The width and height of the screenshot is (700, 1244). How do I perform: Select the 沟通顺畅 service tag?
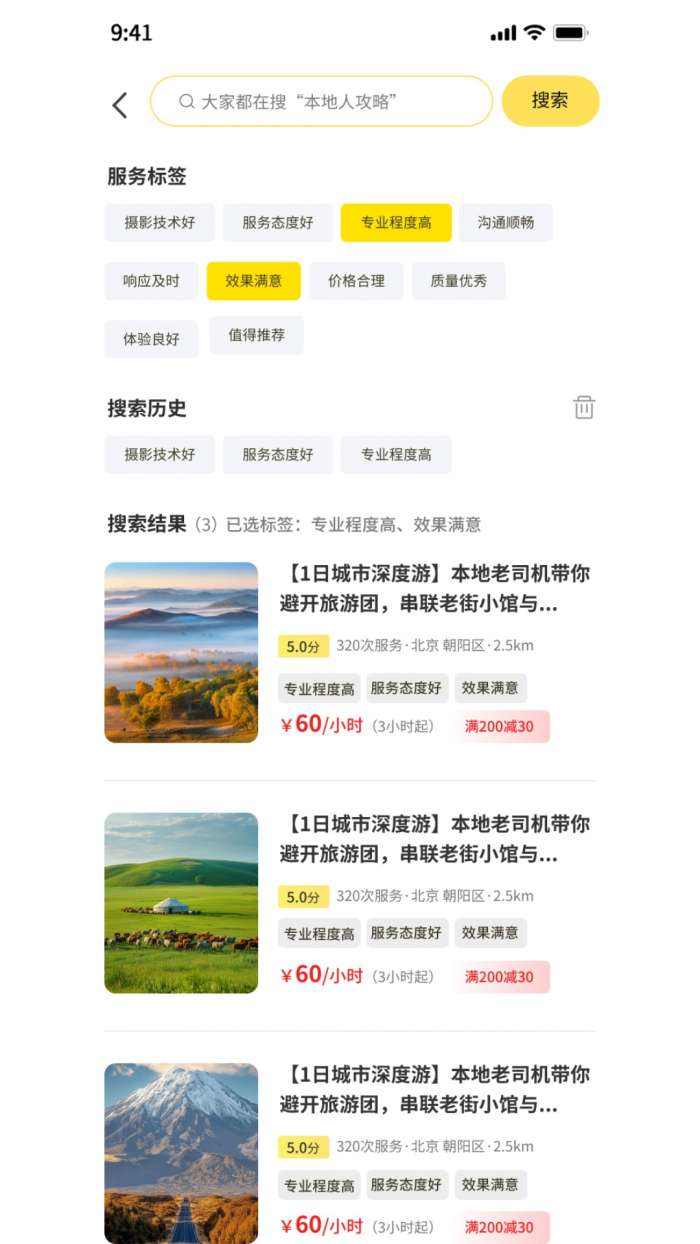click(505, 223)
